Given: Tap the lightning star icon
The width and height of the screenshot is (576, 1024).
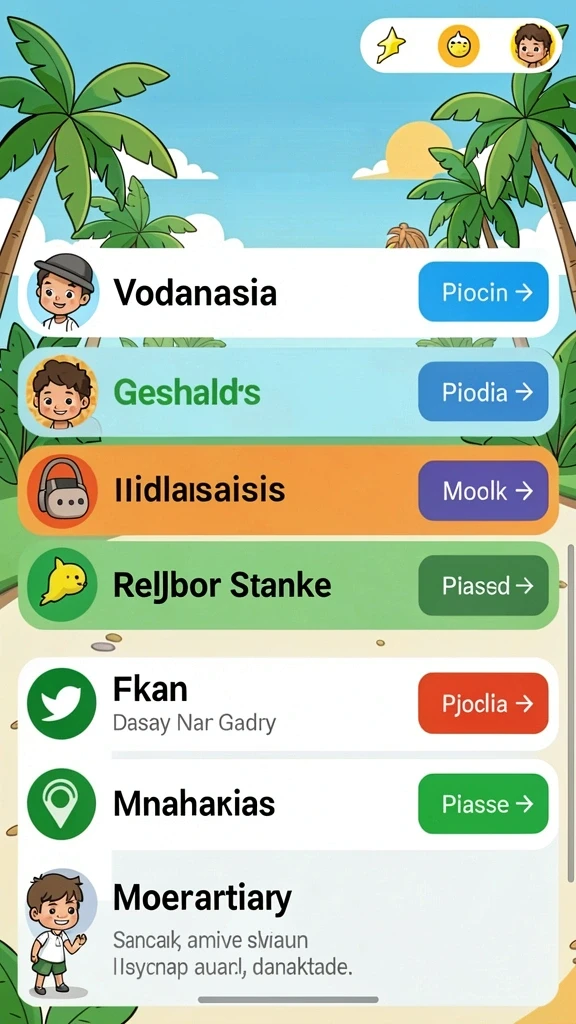Looking at the screenshot, I should coord(391,47).
